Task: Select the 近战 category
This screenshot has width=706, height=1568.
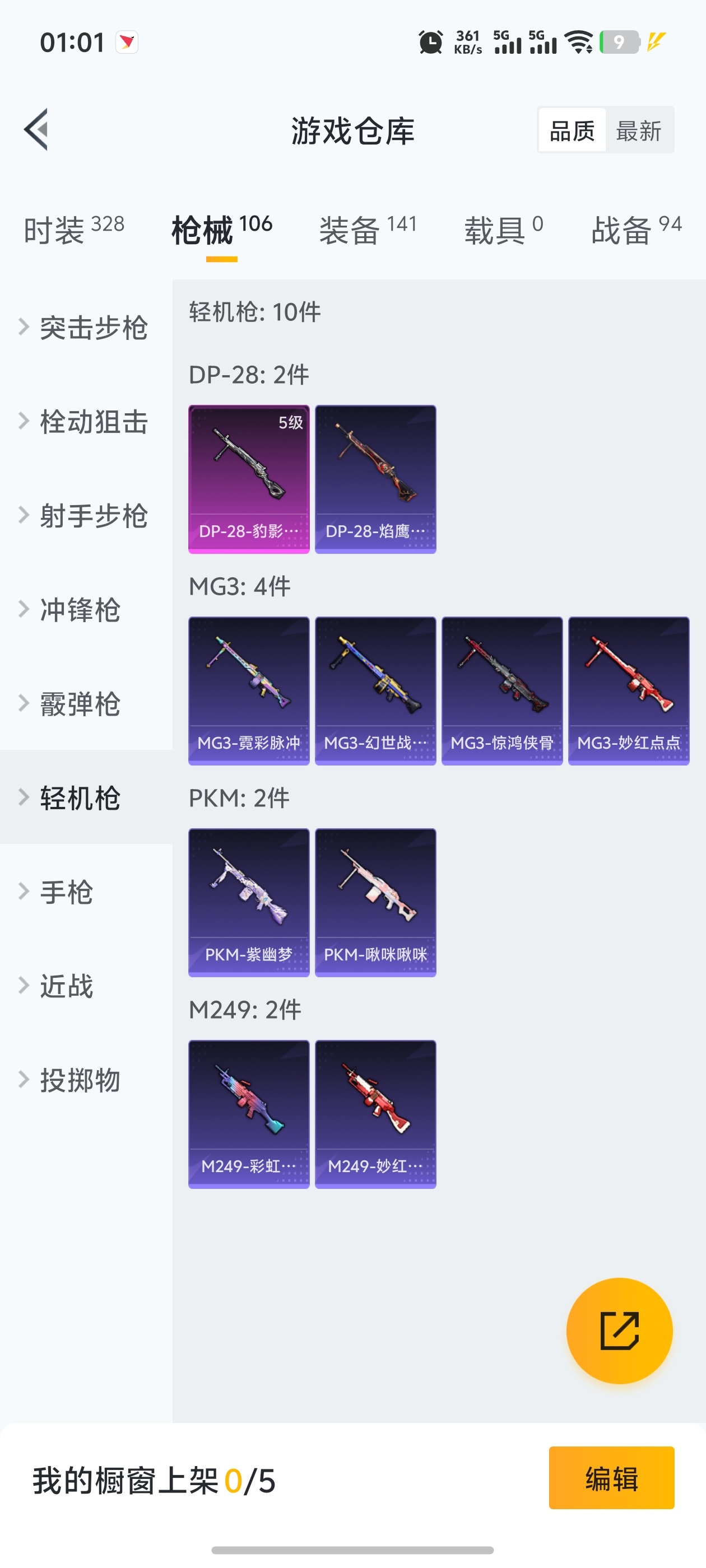Action: click(66, 986)
